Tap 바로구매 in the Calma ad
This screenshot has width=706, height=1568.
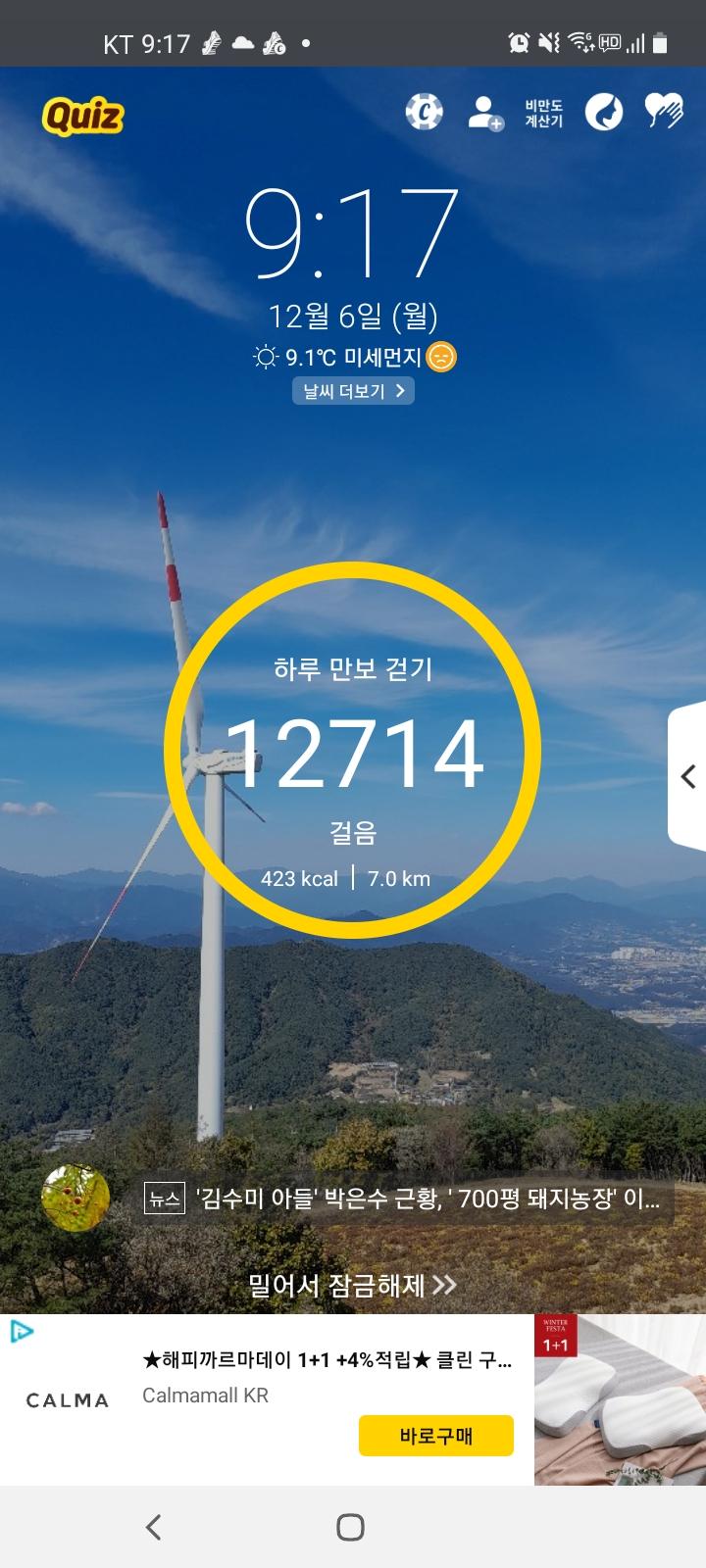(435, 1436)
